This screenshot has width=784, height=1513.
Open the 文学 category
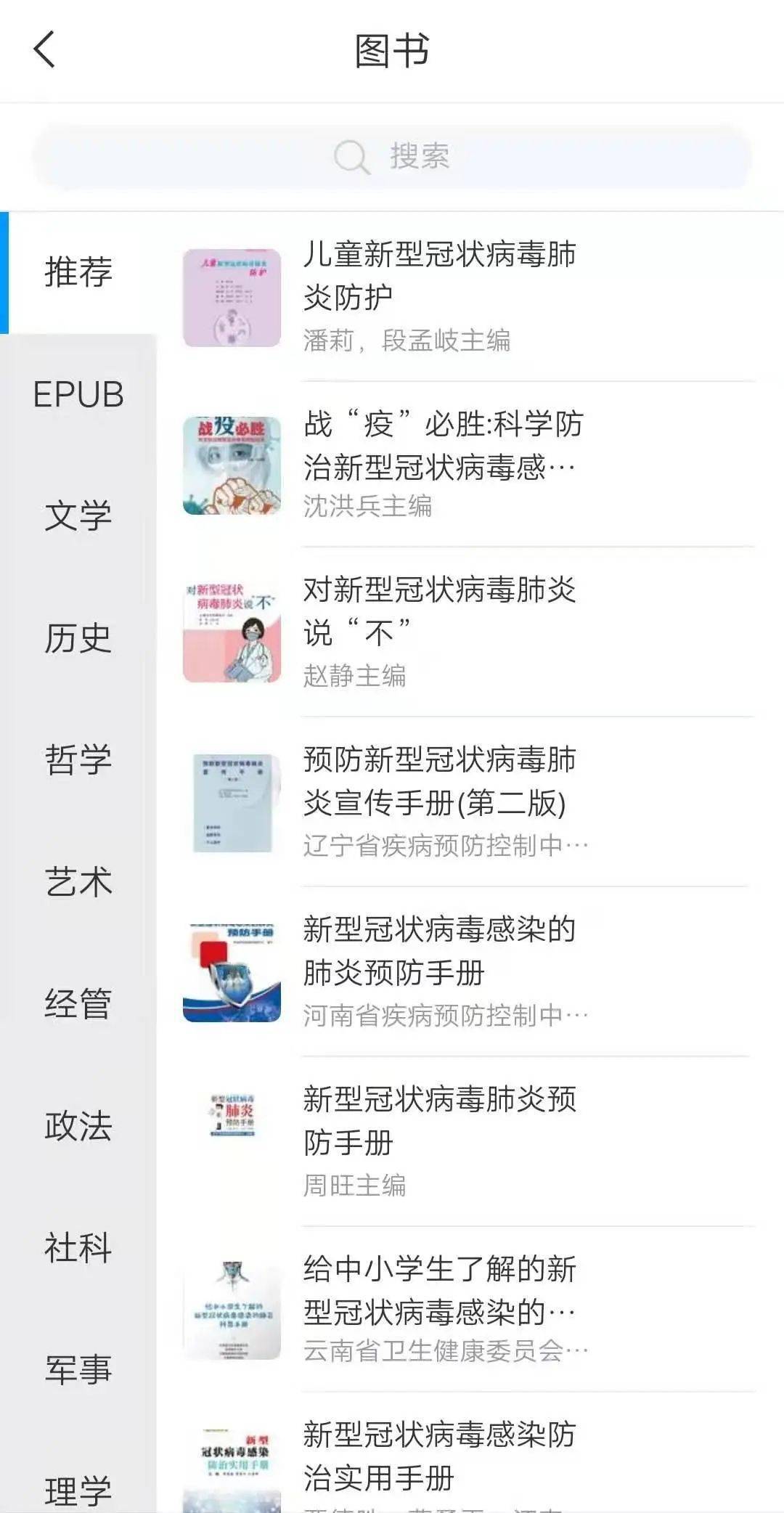(78, 516)
